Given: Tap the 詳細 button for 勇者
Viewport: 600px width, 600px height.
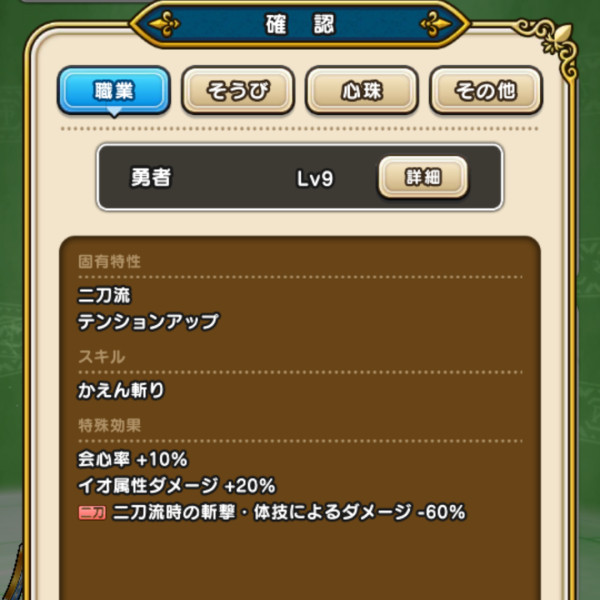Looking at the screenshot, I should 422,177.
